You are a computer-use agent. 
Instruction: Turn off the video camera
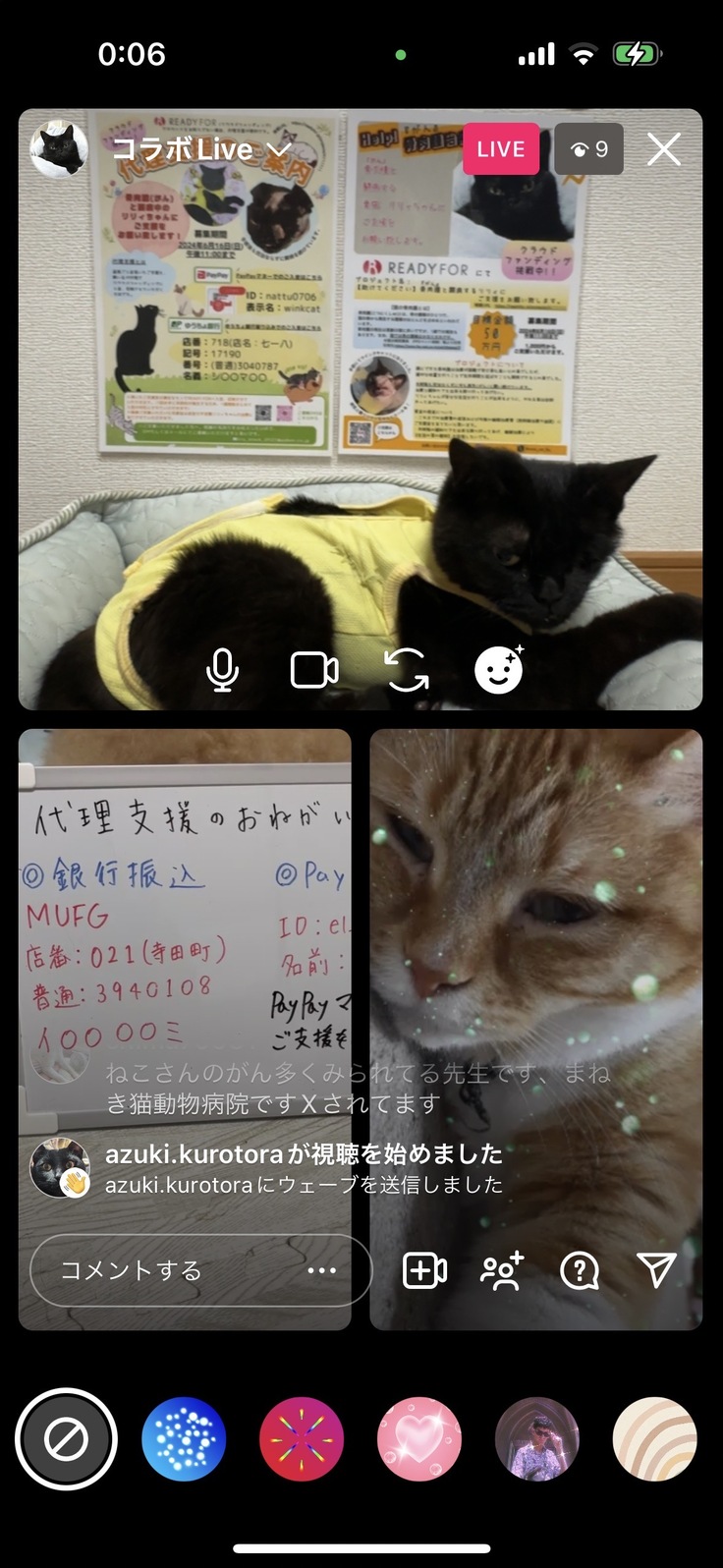pyautogui.click(x=314, y=671)
